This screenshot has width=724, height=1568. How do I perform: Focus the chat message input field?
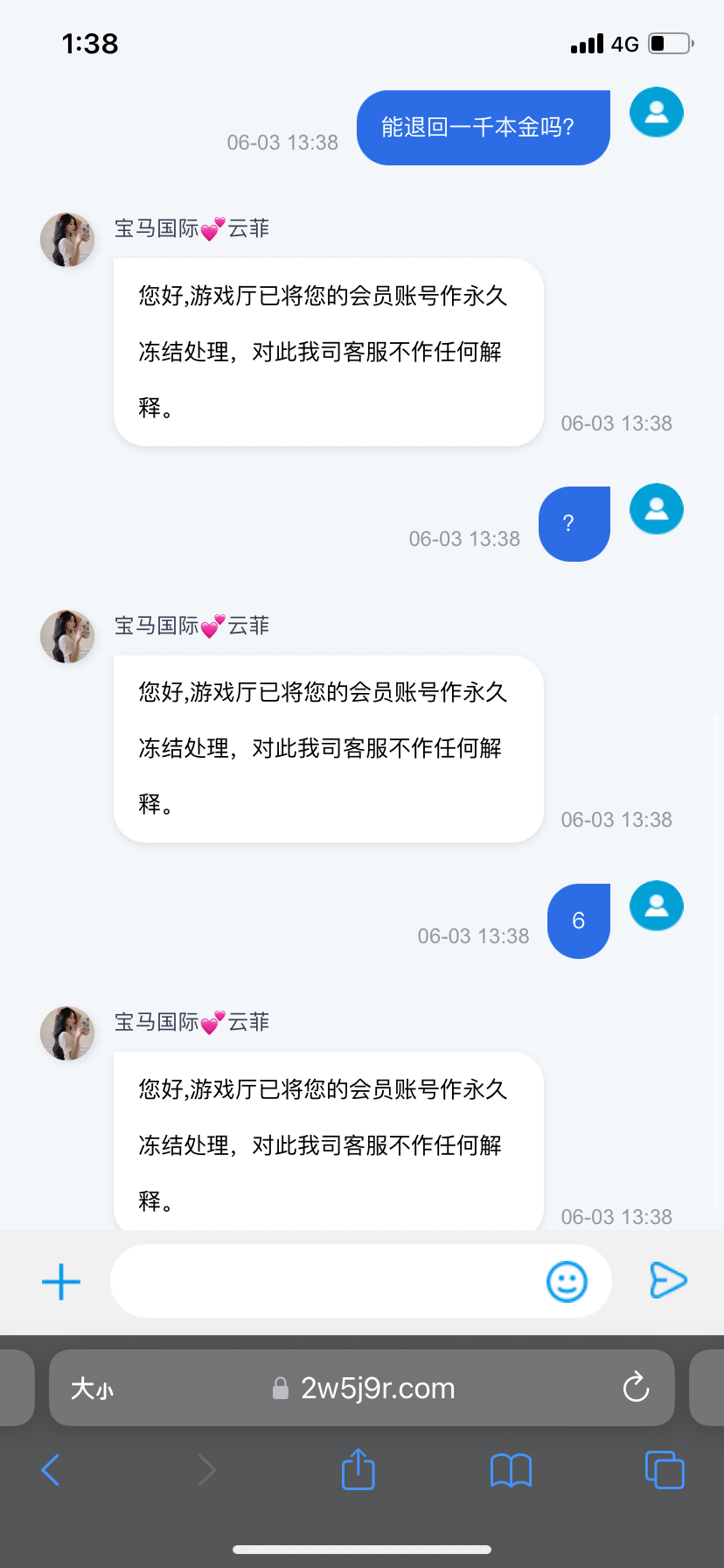[324, 1282]
